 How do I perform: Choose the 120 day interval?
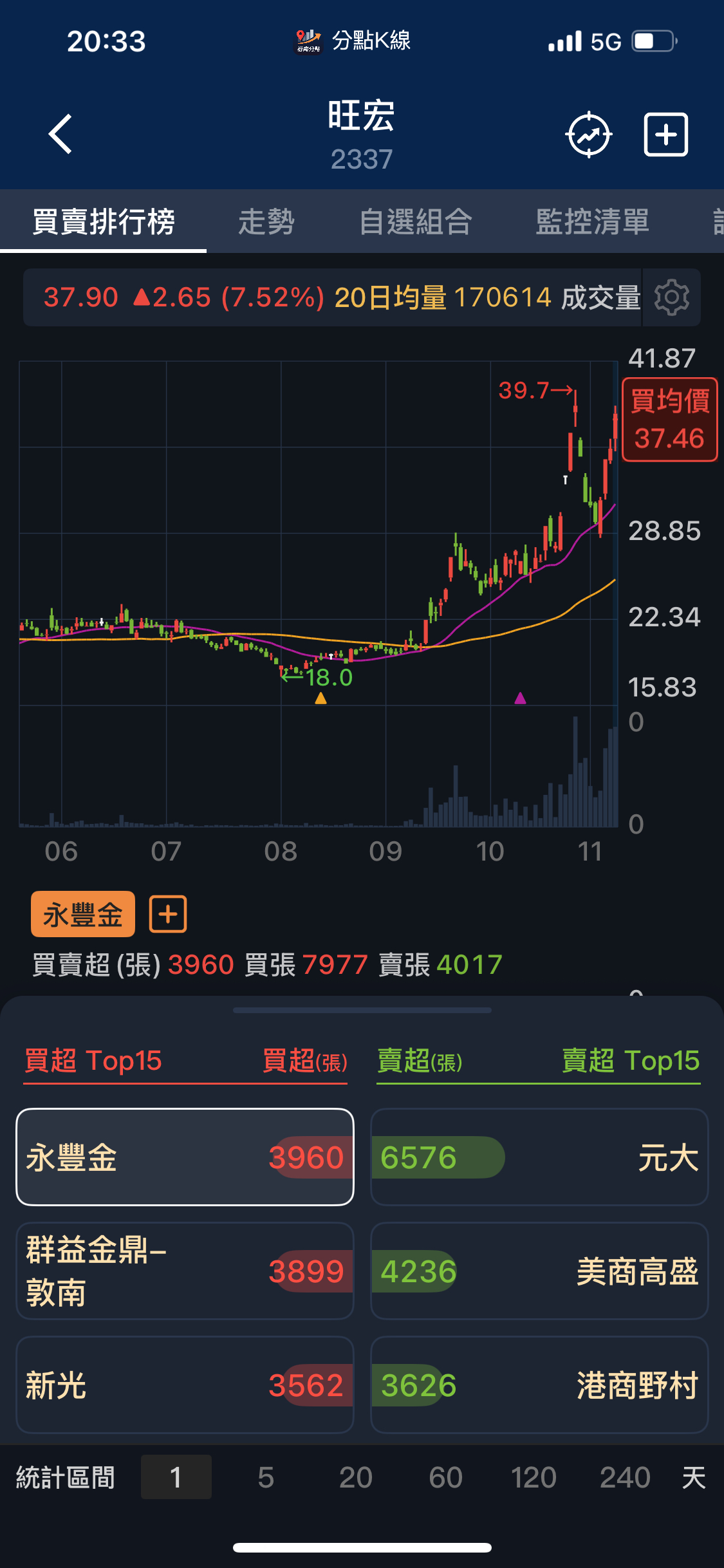pos(534,1477)
